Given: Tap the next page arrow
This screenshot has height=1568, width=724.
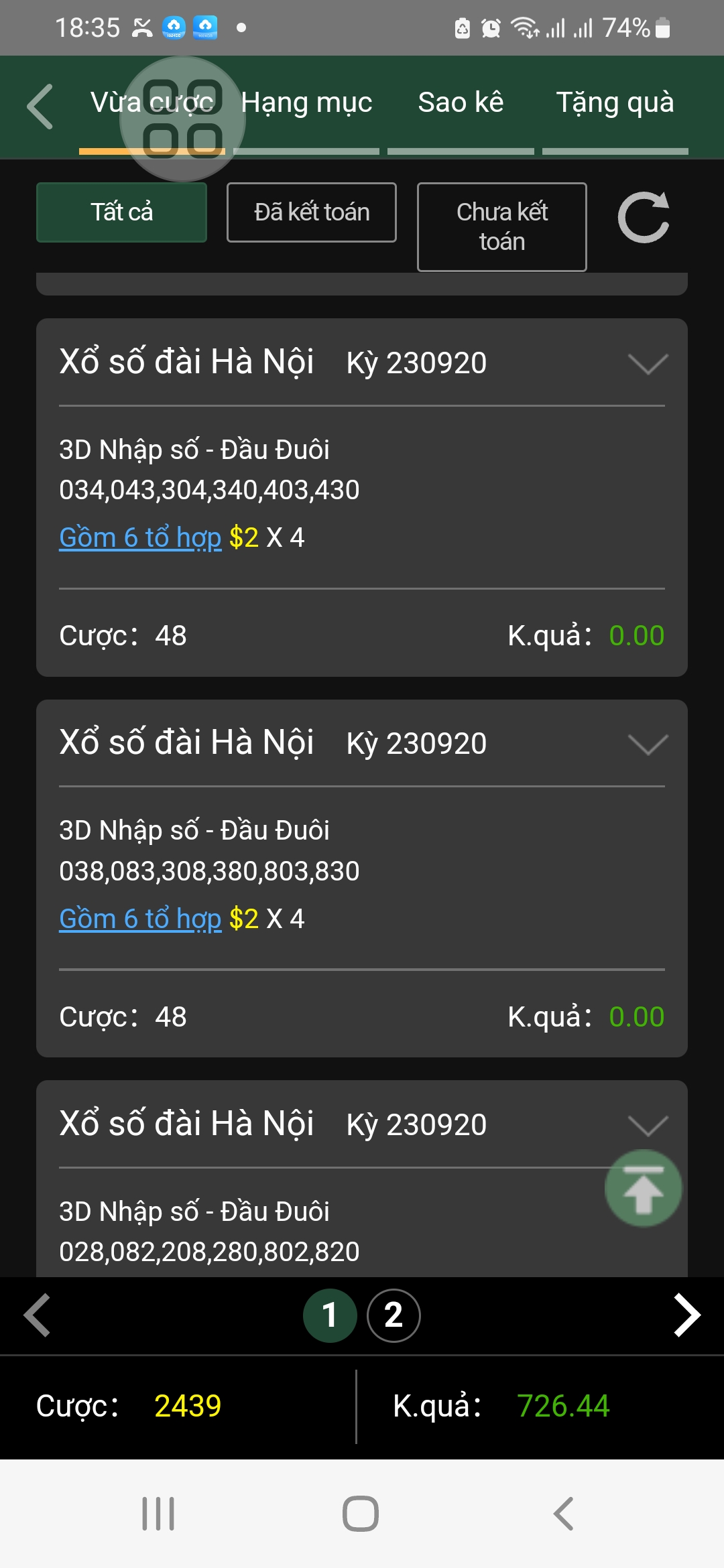Looking at the screenshot, I should [687, 1315].
